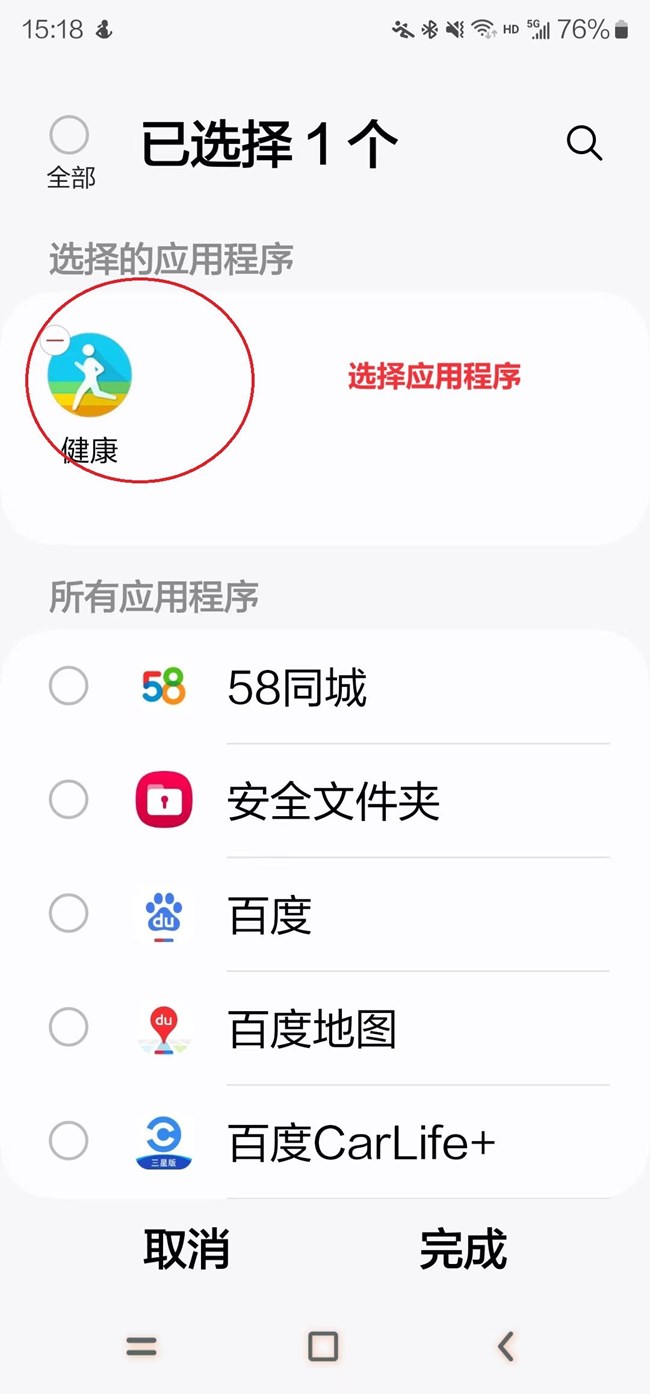
Task: Tap 取消 to cancel selection
Action: [187, 1249]
